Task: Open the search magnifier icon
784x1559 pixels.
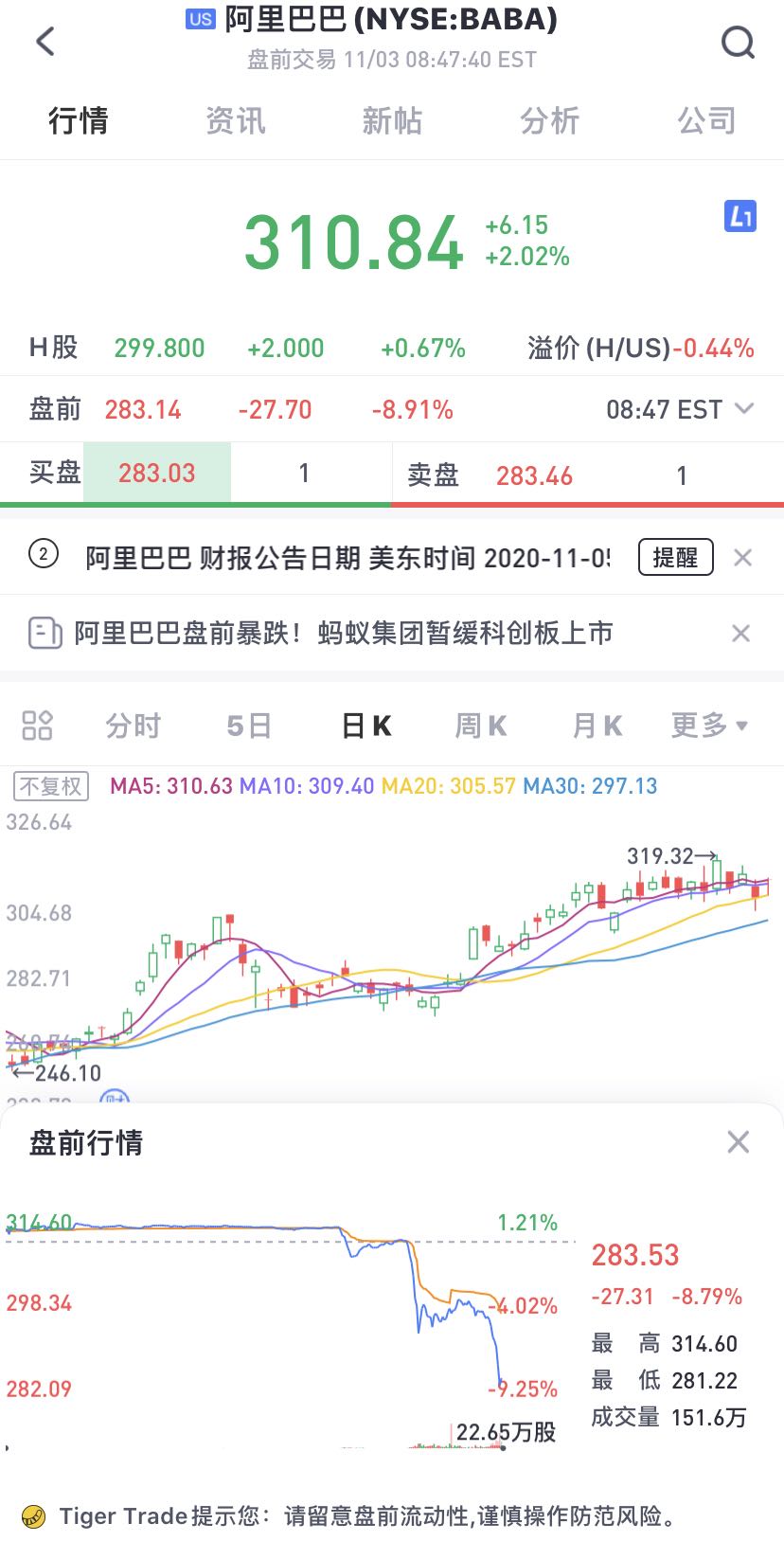Action: [x=738, y=42]
